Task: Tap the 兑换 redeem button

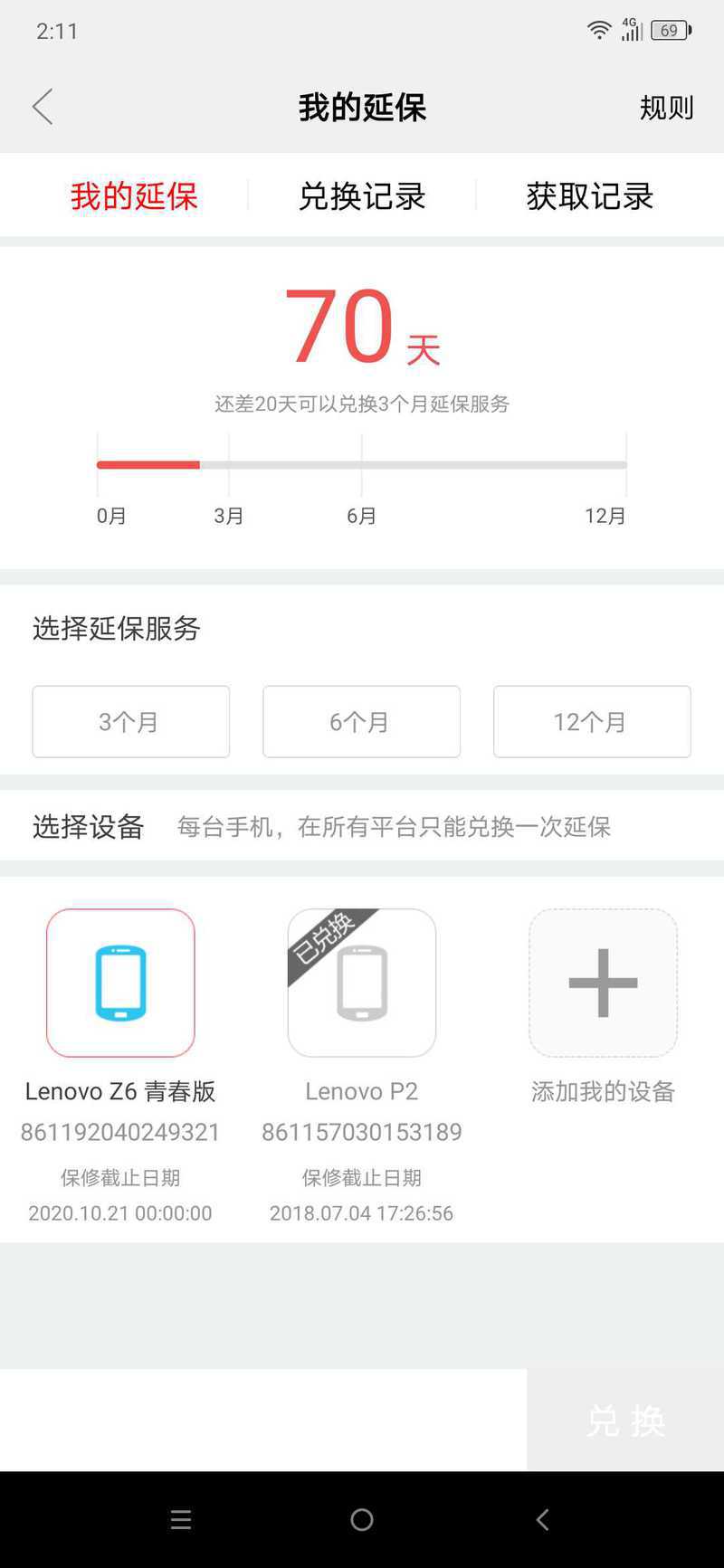Action: (625, 1420)
